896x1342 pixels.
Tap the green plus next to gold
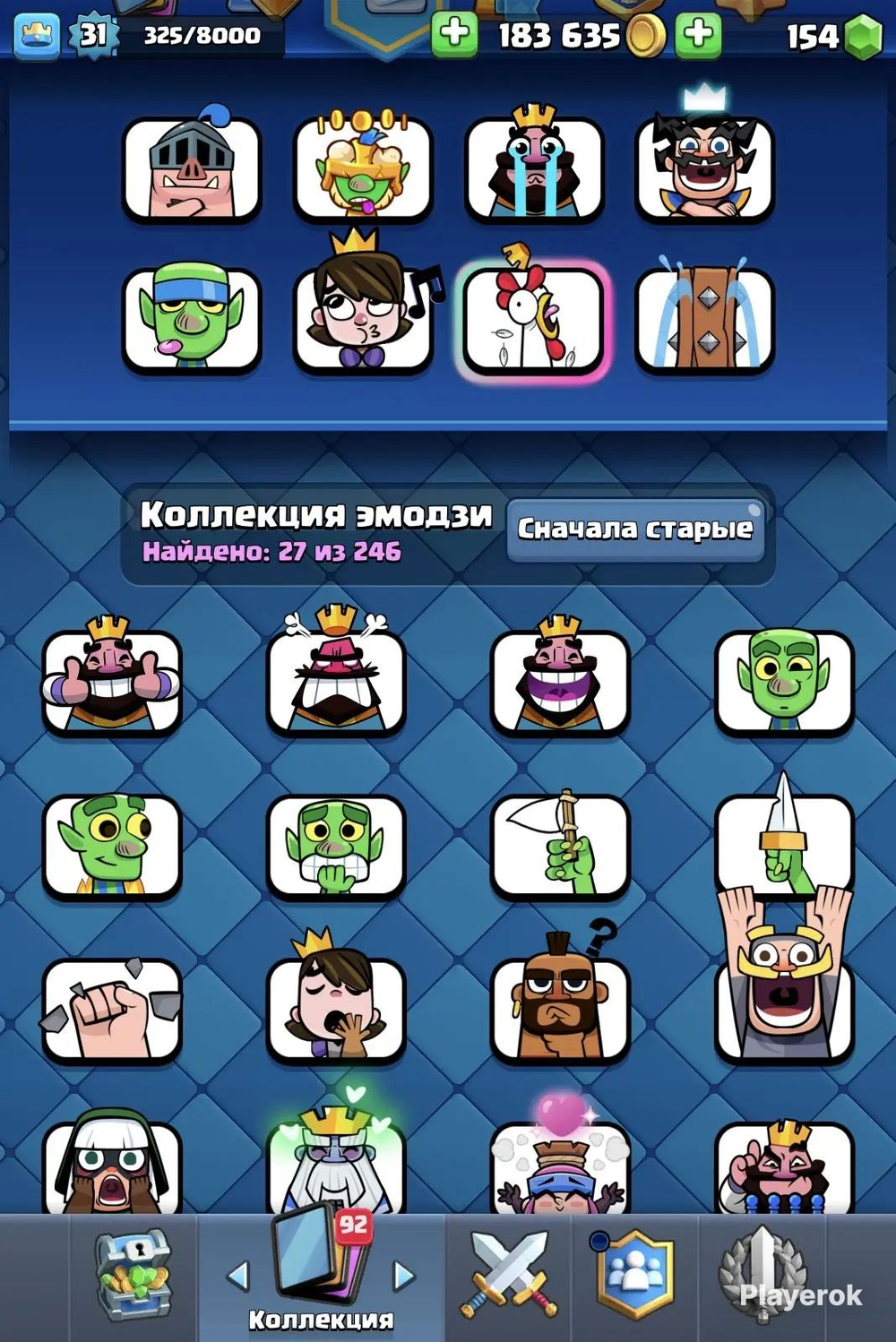[x=454, y=34]
